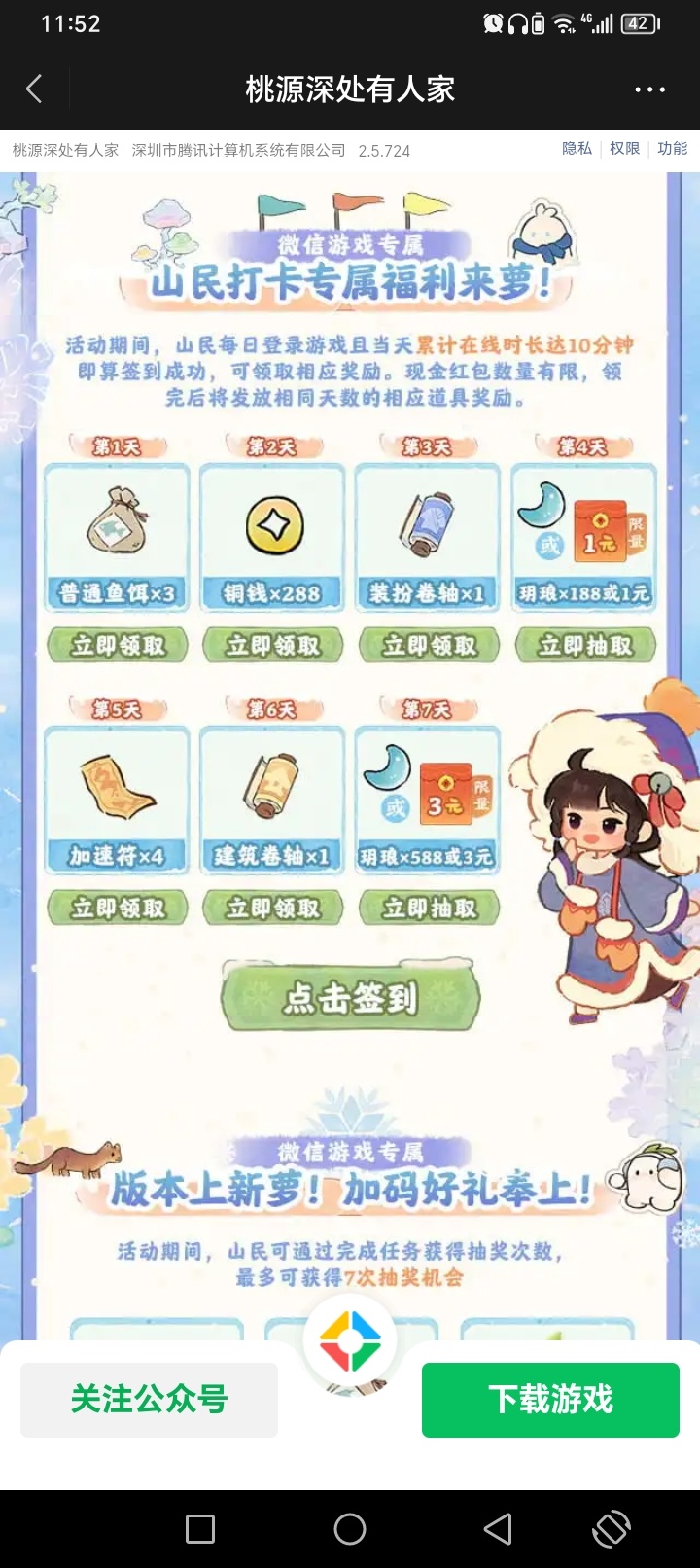Tap the green 下载游戏 button
Viewport: 700px width, 1568px height.
click(x=550, y=1400)
